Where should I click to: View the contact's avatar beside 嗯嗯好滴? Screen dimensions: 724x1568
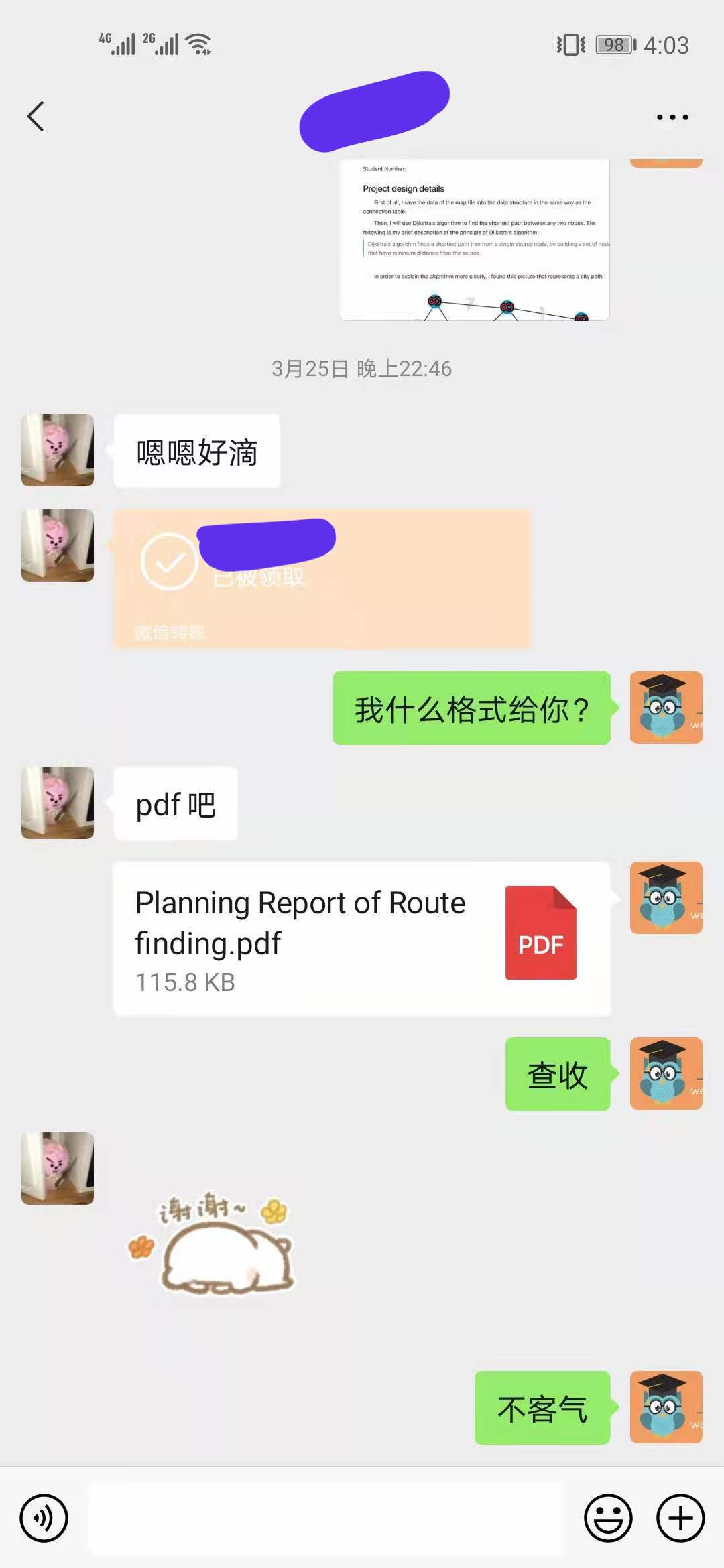(58, 450)
